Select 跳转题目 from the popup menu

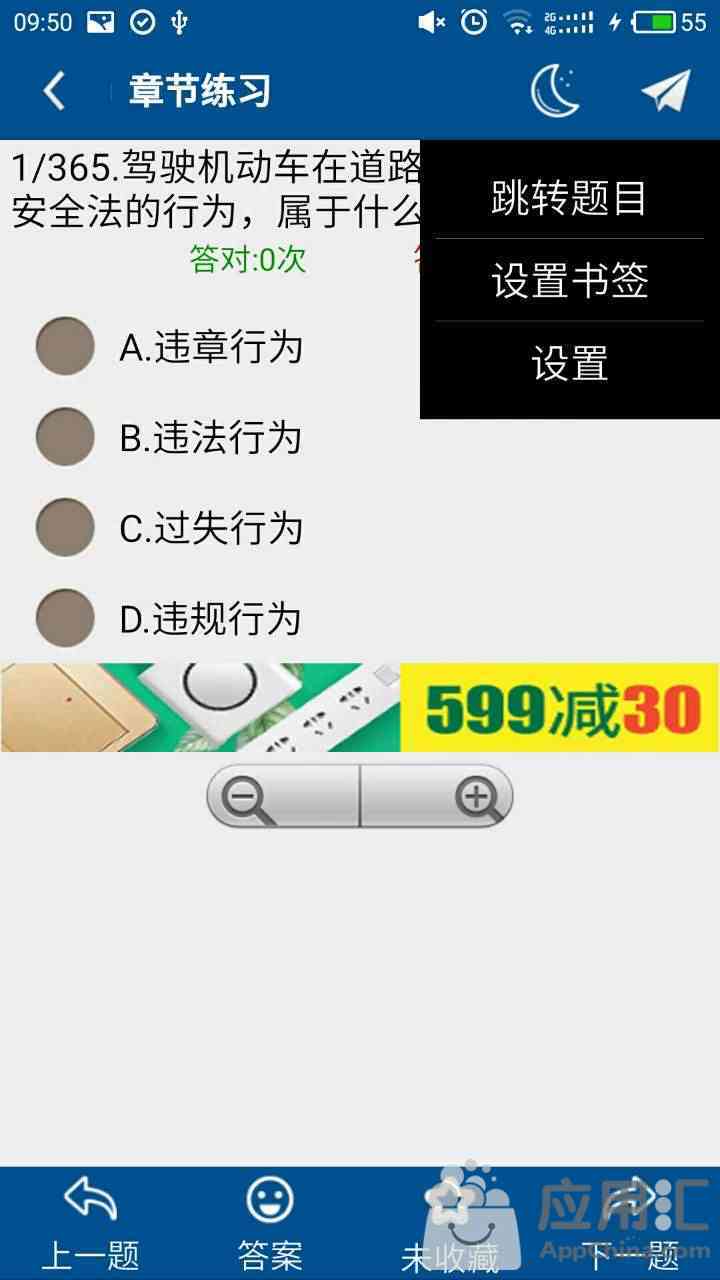pyautogui.click(x=569, y=198)
